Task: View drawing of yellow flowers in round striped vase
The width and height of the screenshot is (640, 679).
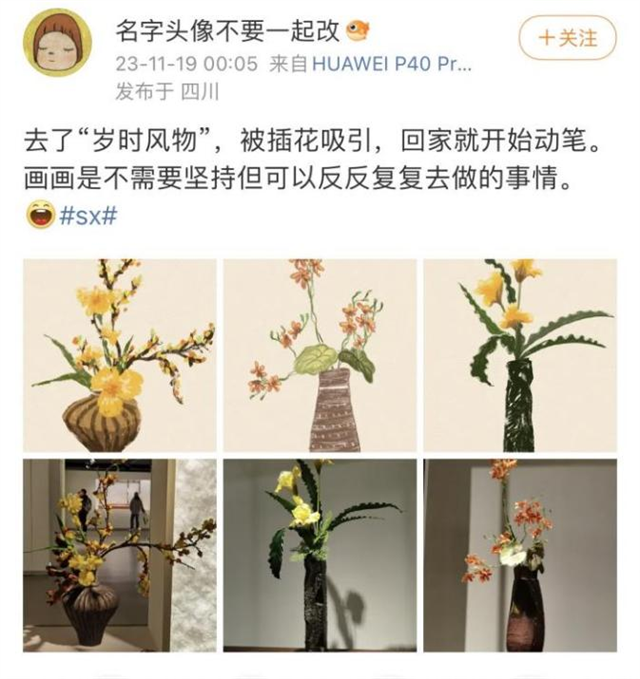Action: (120, 355)
